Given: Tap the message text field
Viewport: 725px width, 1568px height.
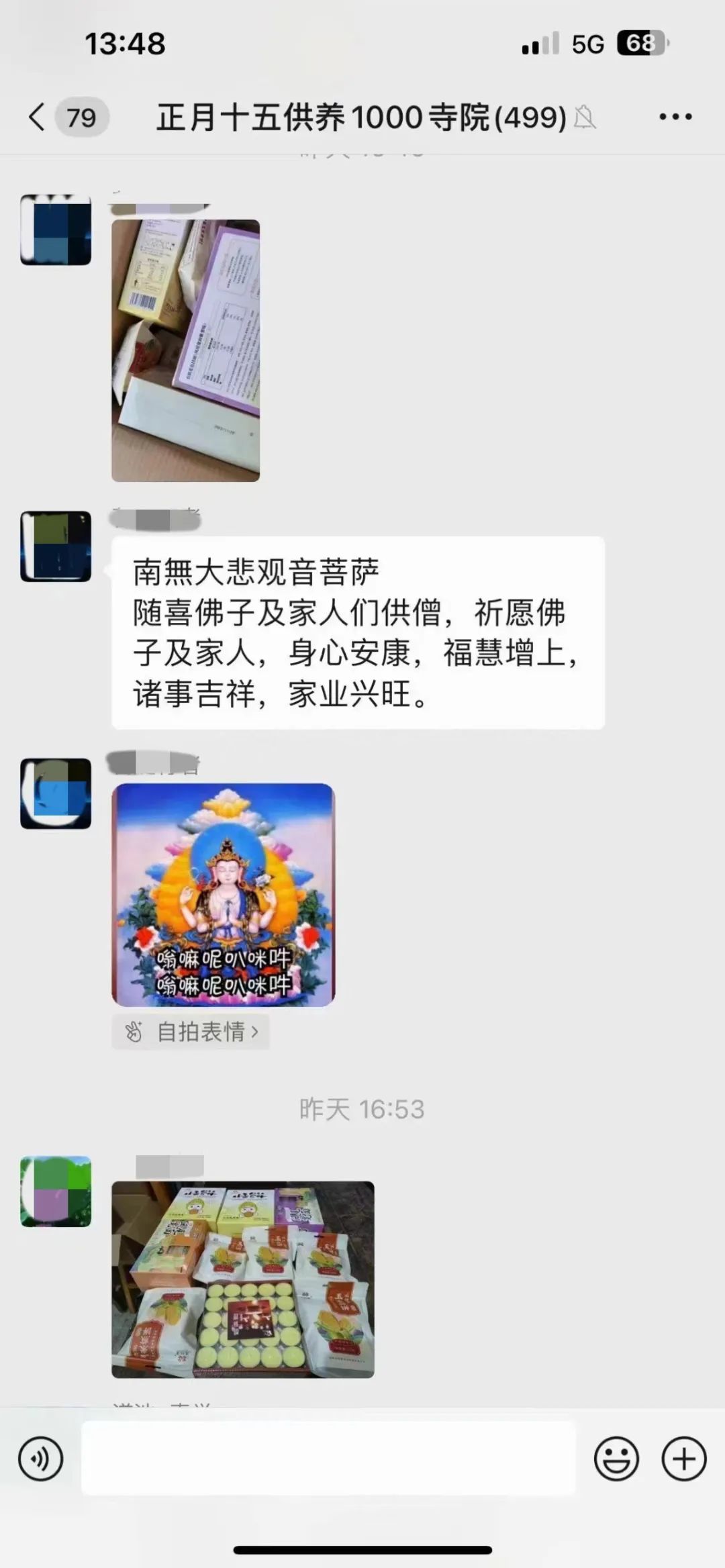Looking at the screenshot, I should (328, 1458).
